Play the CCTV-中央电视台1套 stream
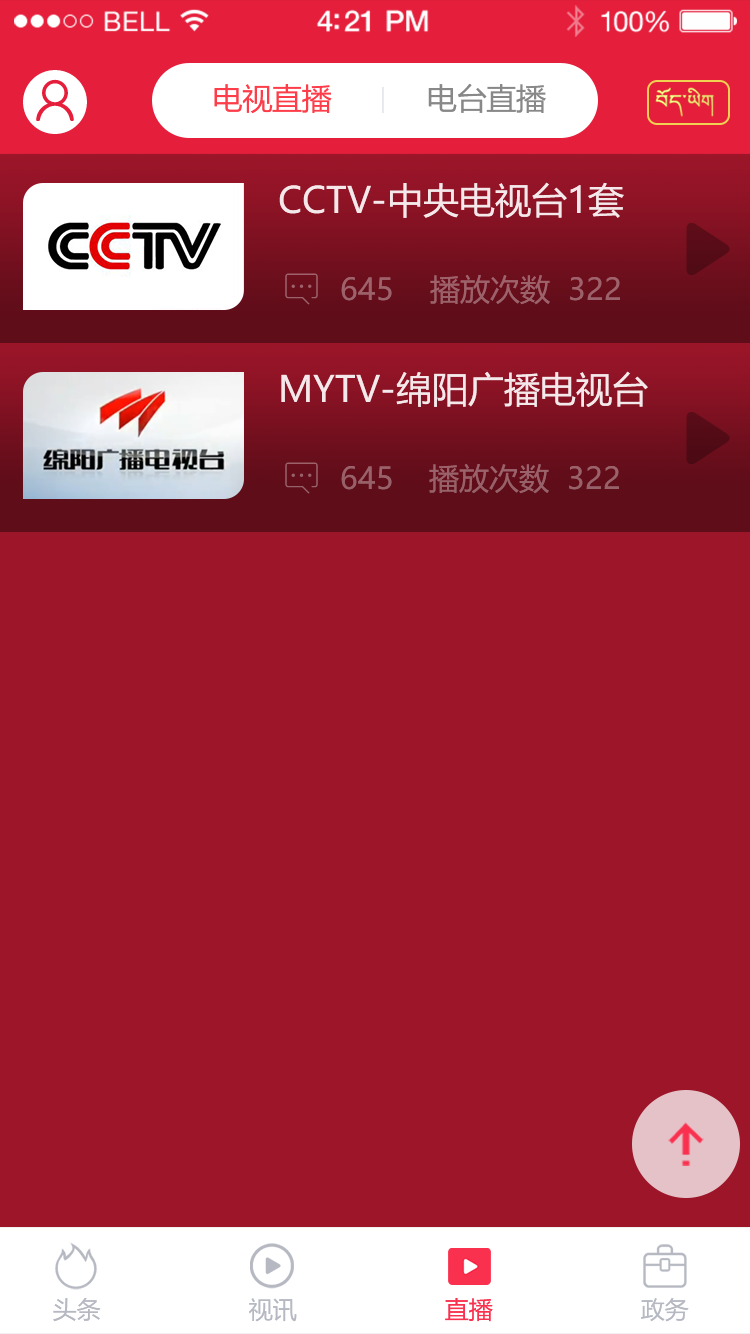Viewport: 750px width, 1334px height. point(707,249)
